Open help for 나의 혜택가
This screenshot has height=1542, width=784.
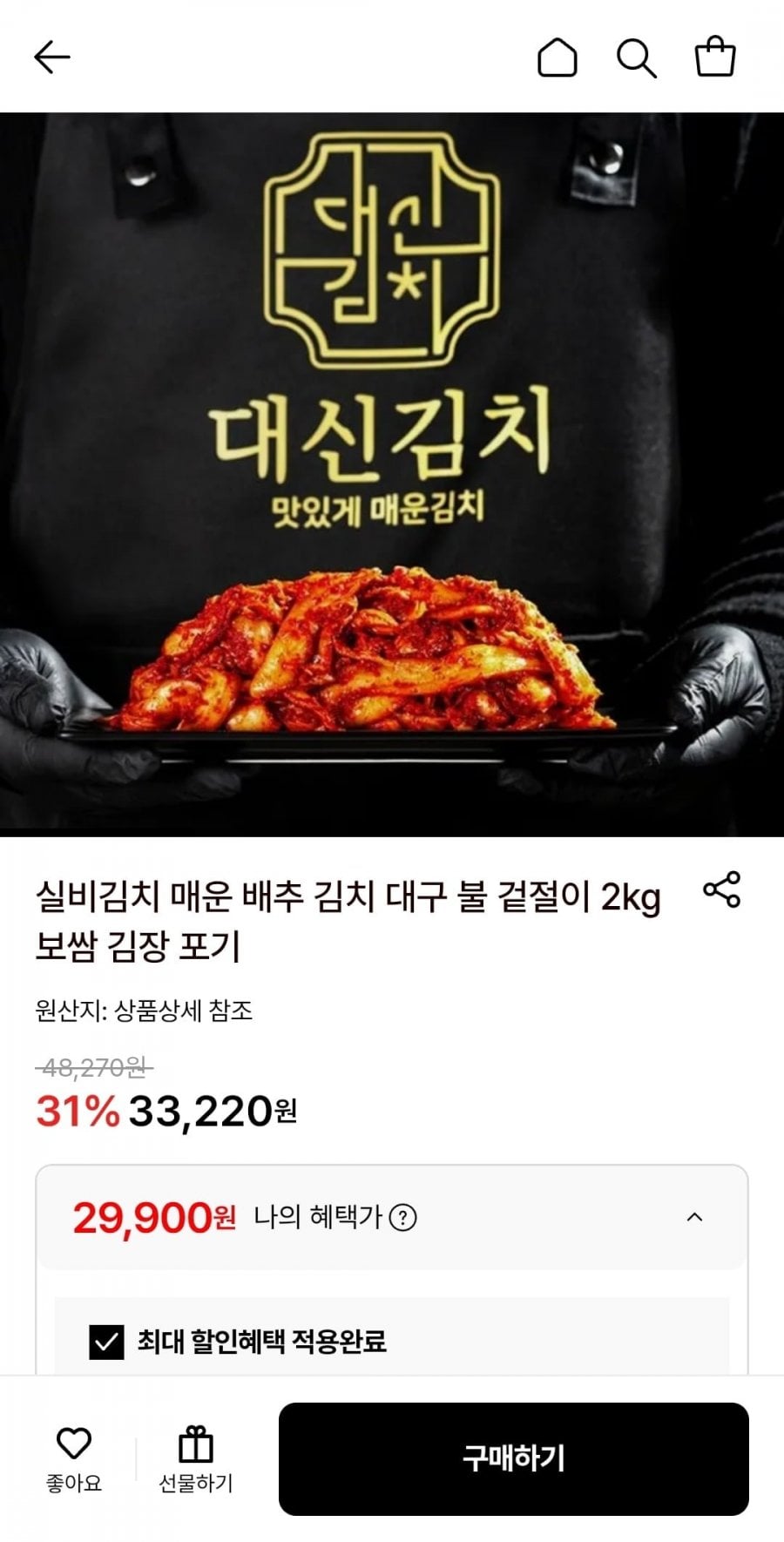pos(402,1217)
